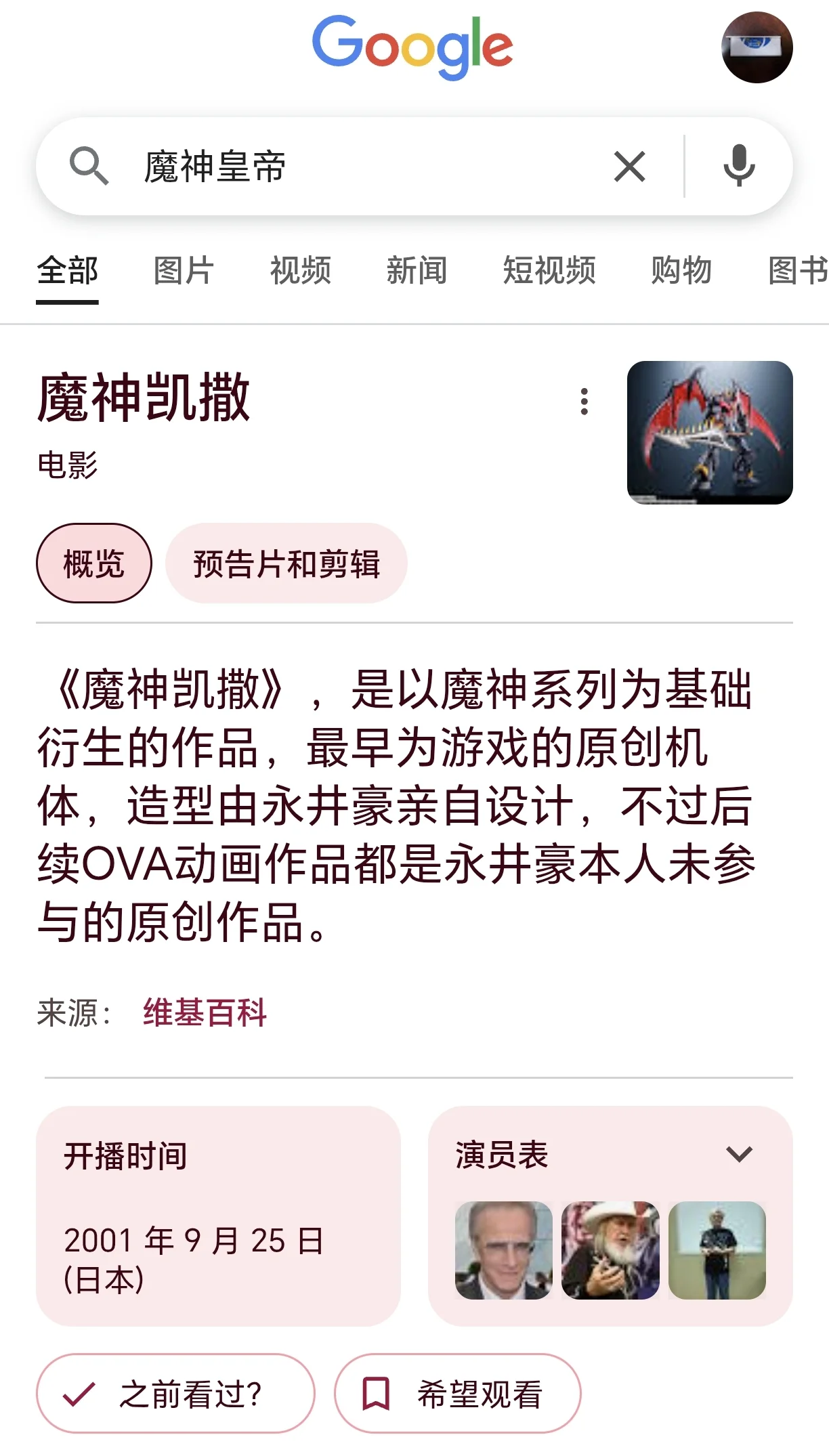Open the 开播时间 card
Image resolution: width=829 pixels, height=1456 pixels.
coord(218,1216)
